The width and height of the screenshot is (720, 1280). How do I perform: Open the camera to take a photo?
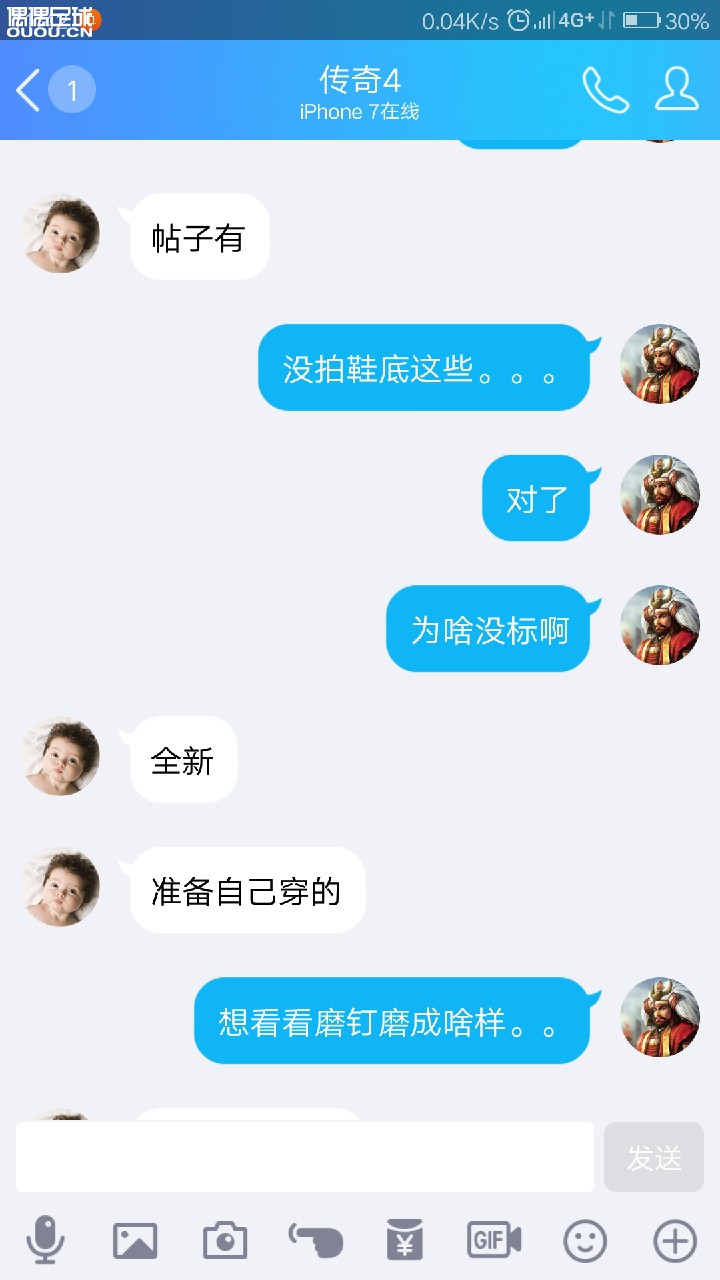pyautogui.click(x=225, y=1241)
